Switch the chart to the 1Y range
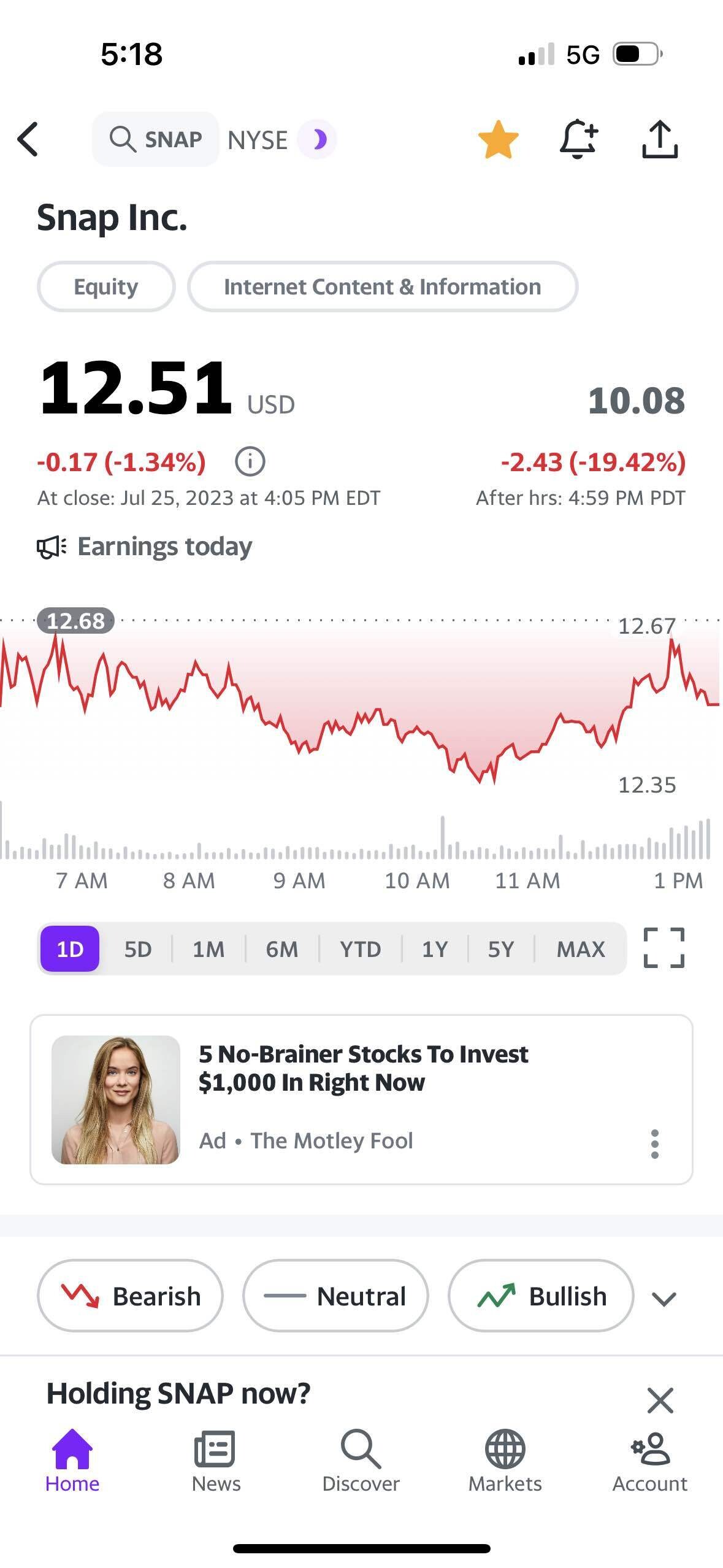Image resolution: width=723 pixels, height=1568 pixels. [434, 948]
